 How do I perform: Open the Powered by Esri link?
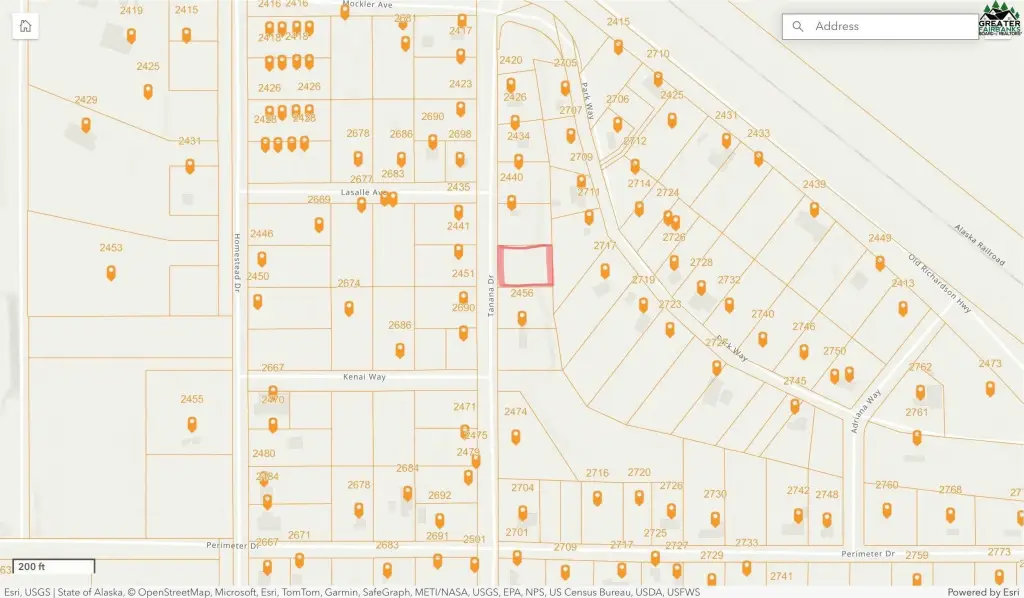(981, 592)
